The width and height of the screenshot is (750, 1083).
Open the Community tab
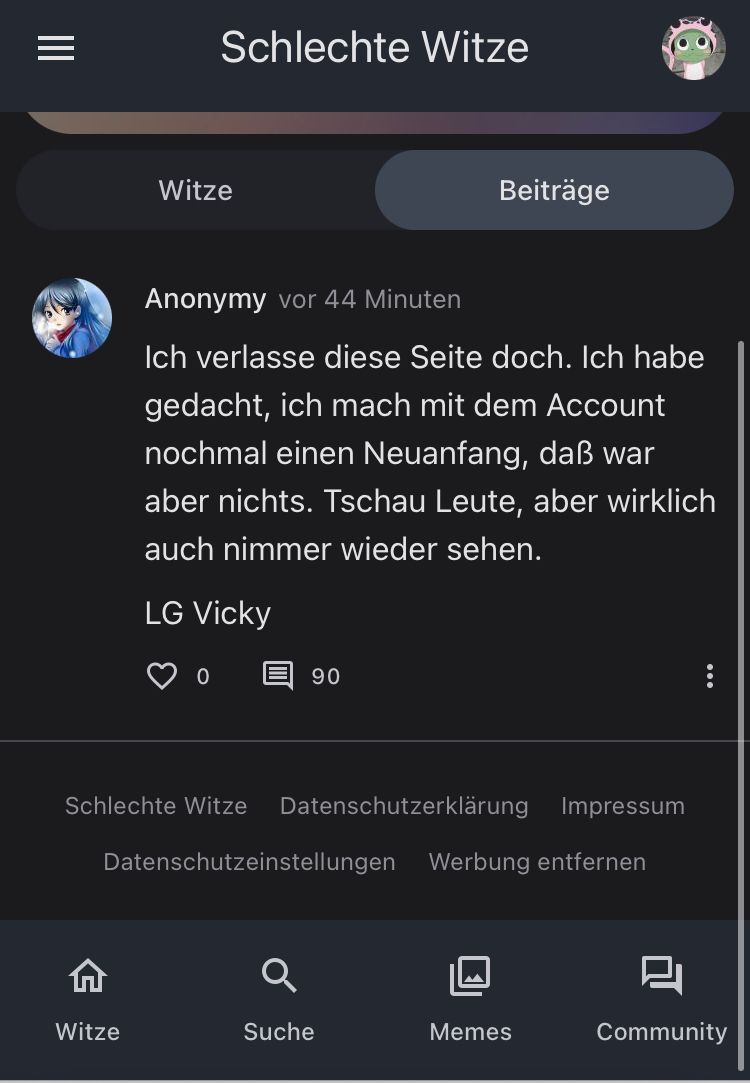point(662,1000)
